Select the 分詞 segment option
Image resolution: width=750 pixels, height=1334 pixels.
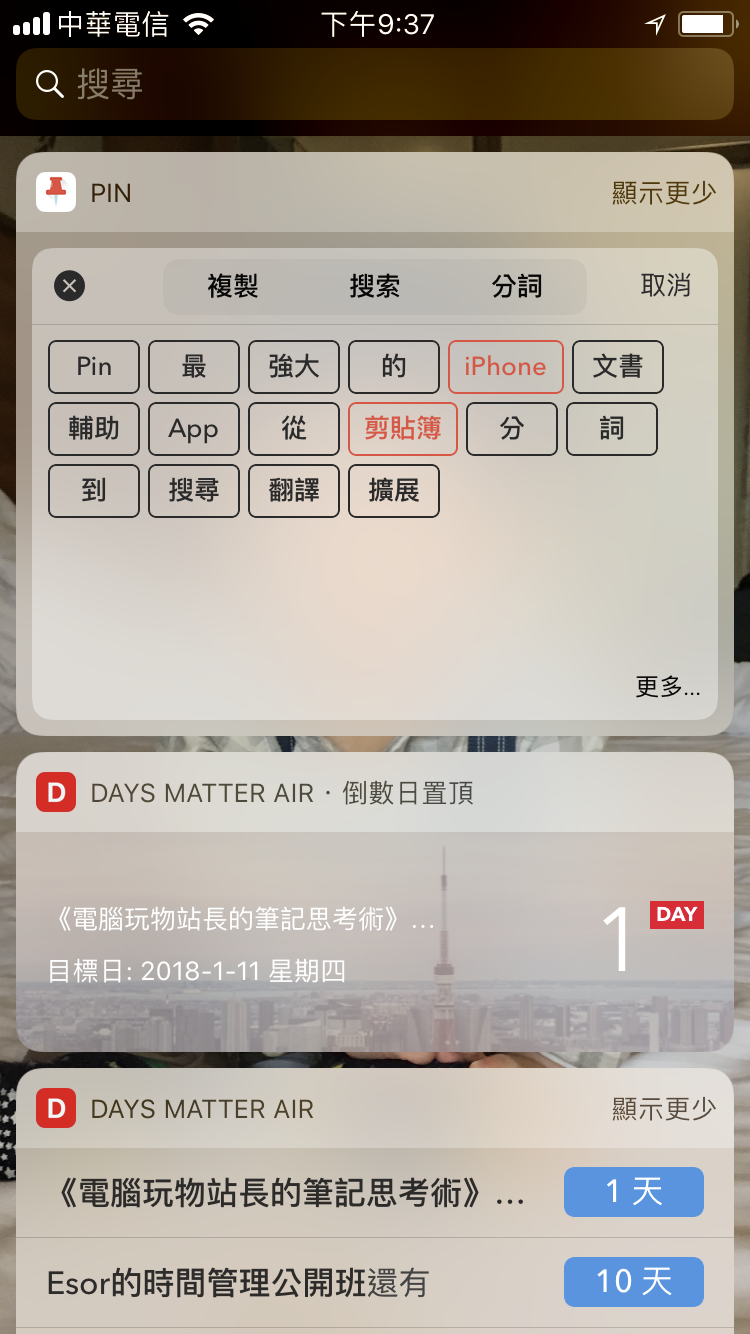(517, 287)
